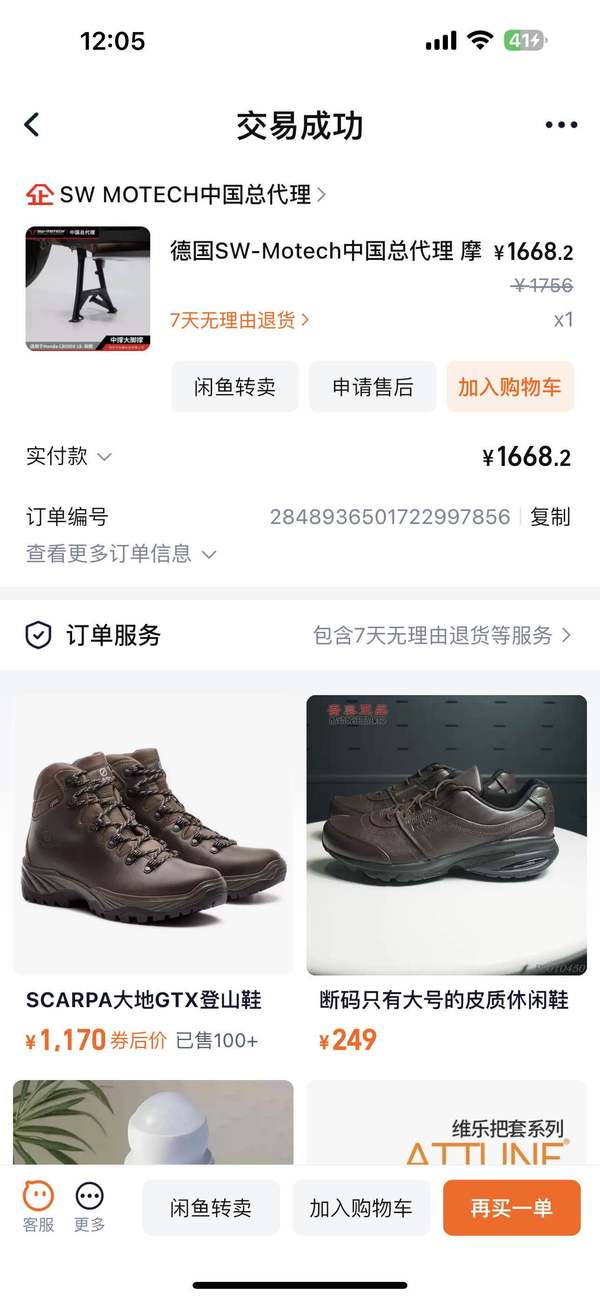600x1300 pixels.
Task: Expand 查看更多订单信息
Action: (120, 553)
